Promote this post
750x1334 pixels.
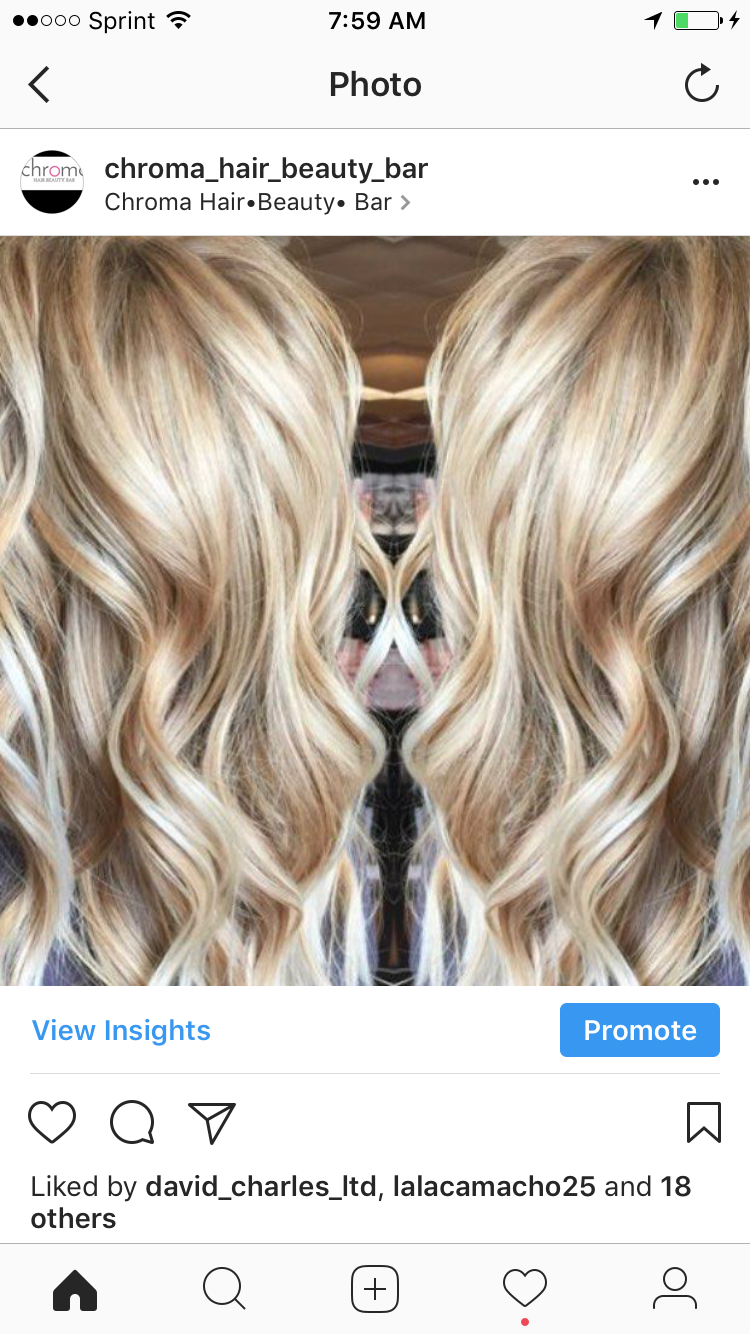(x=639, y=1030)
